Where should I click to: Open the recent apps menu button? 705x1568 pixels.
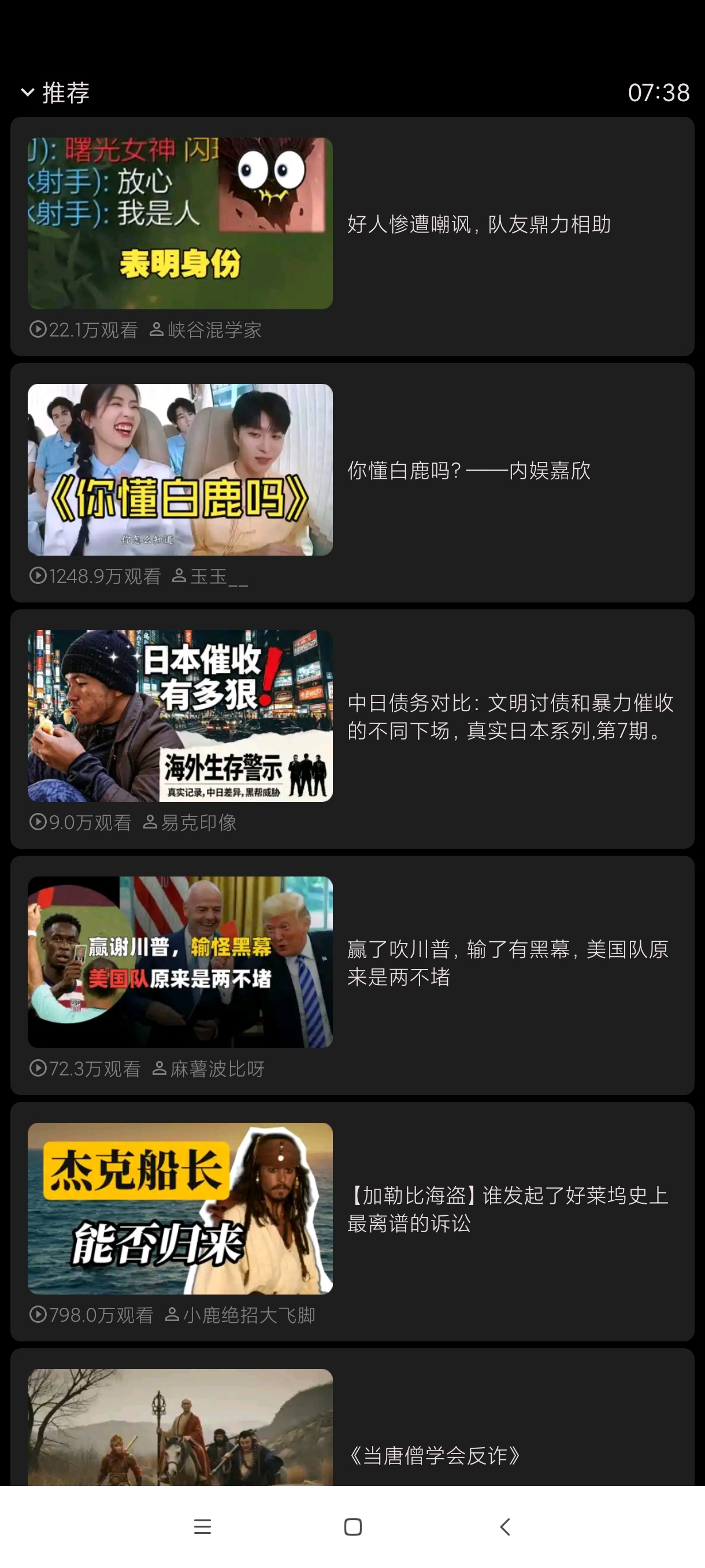(203, 1526)
